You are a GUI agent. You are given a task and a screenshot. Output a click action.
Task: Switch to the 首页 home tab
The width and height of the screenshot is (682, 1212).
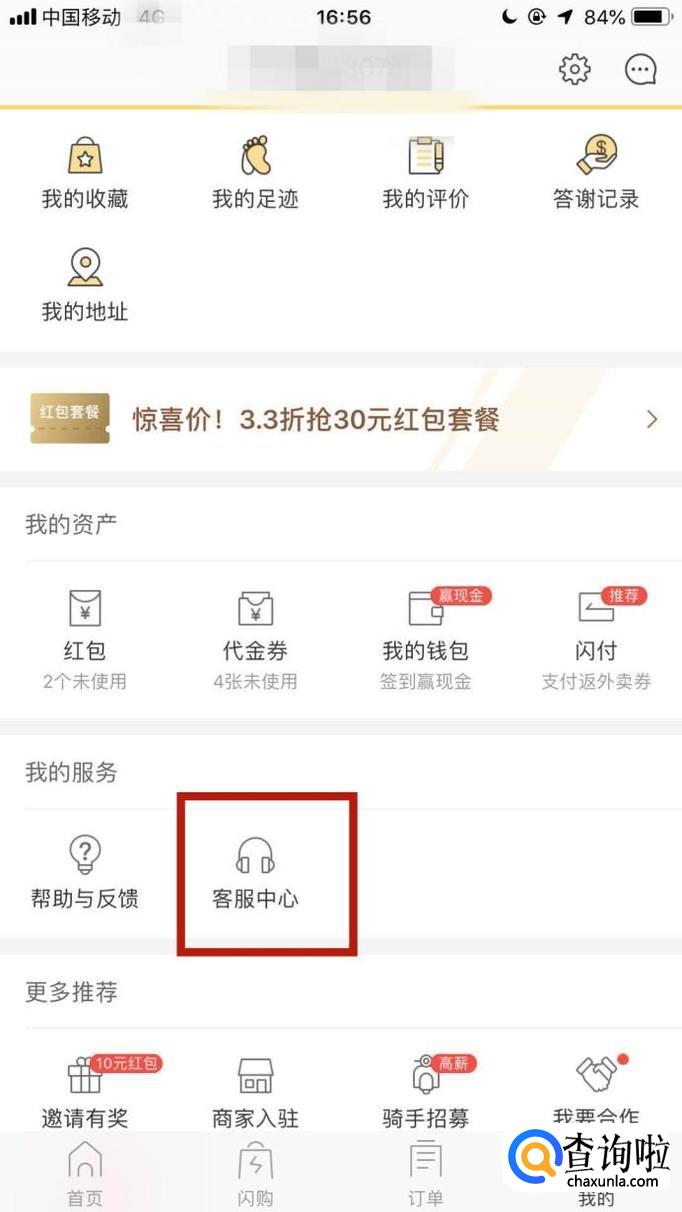(x=85, y=1172)
